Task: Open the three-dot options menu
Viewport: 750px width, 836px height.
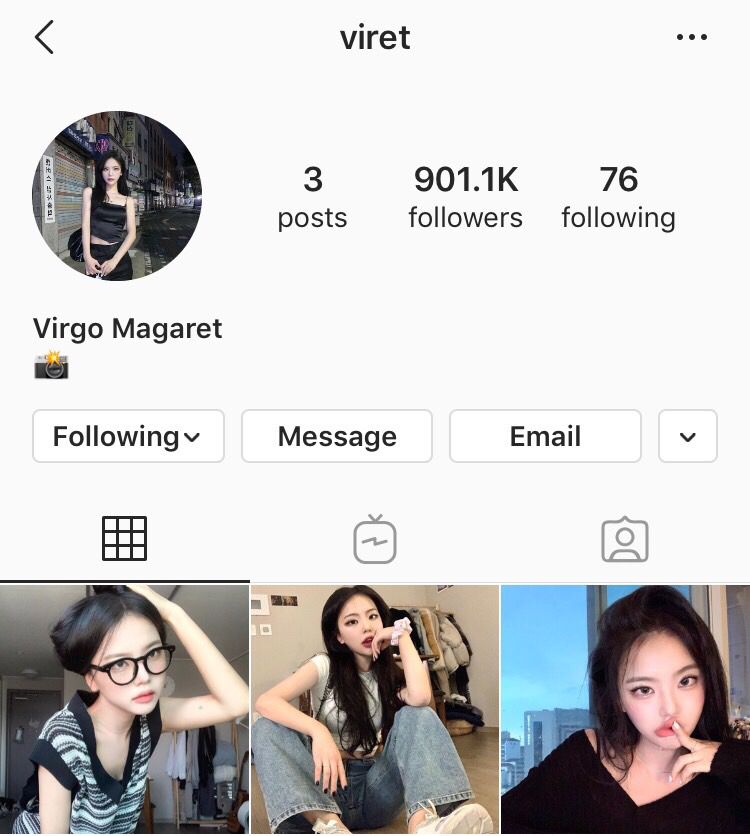Action: 691,38
